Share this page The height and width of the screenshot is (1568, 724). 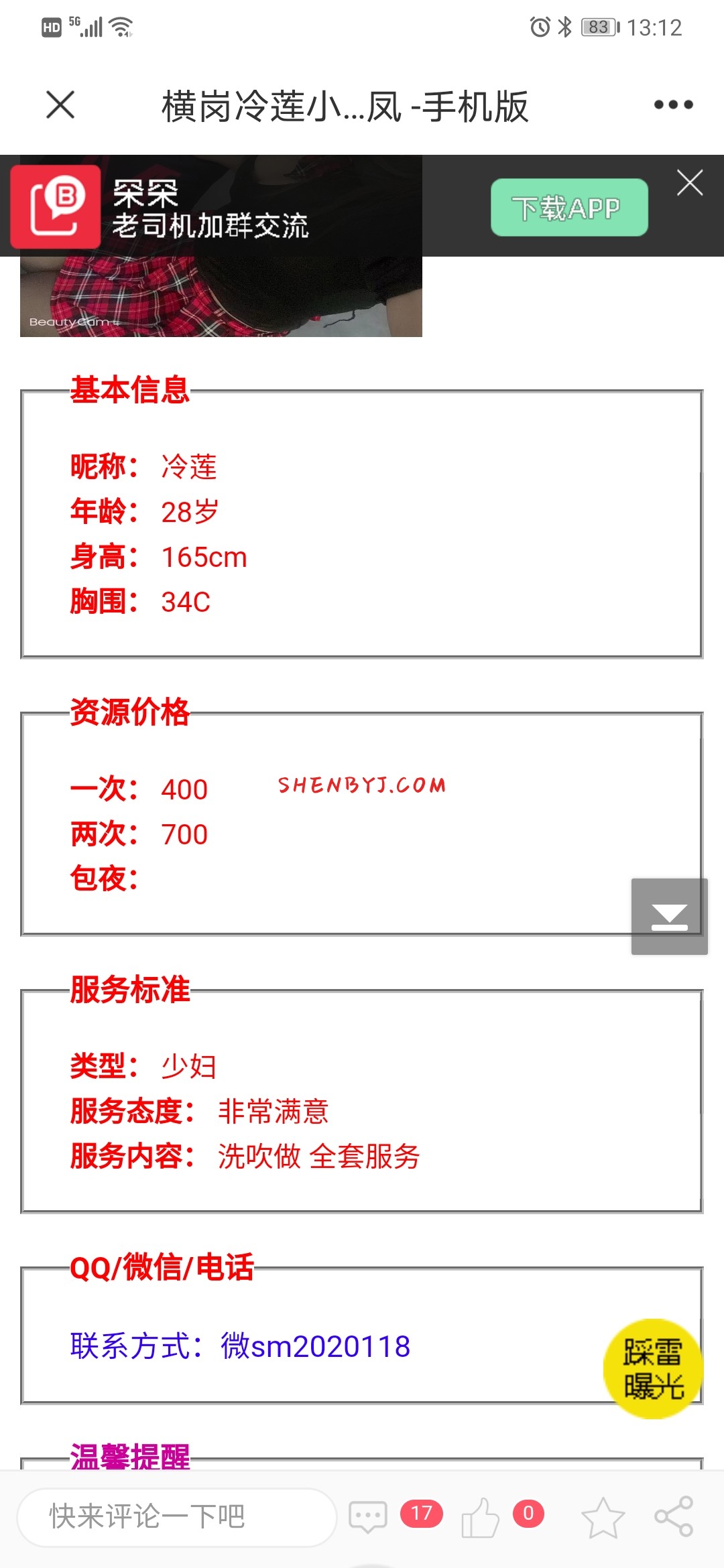(x=674, y=1516)
